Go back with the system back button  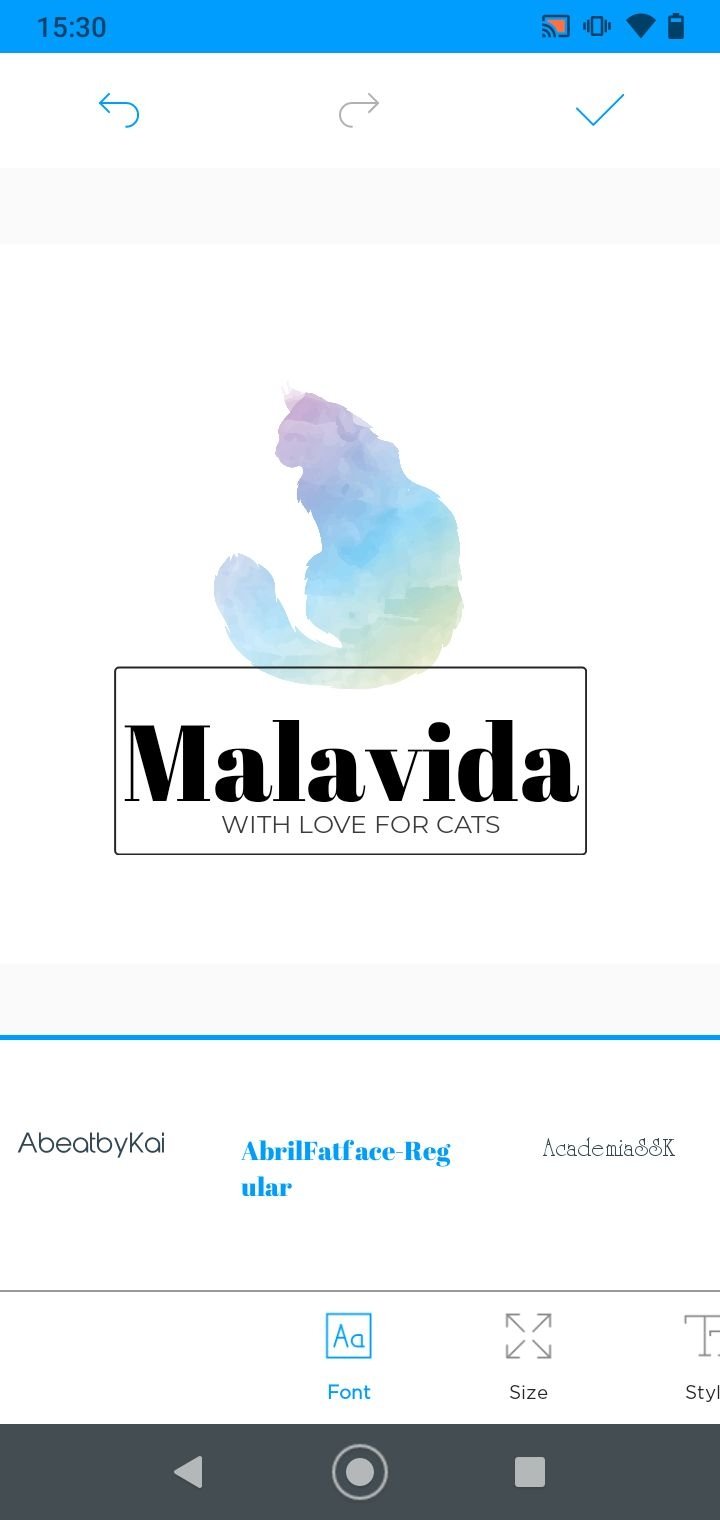188,1472
